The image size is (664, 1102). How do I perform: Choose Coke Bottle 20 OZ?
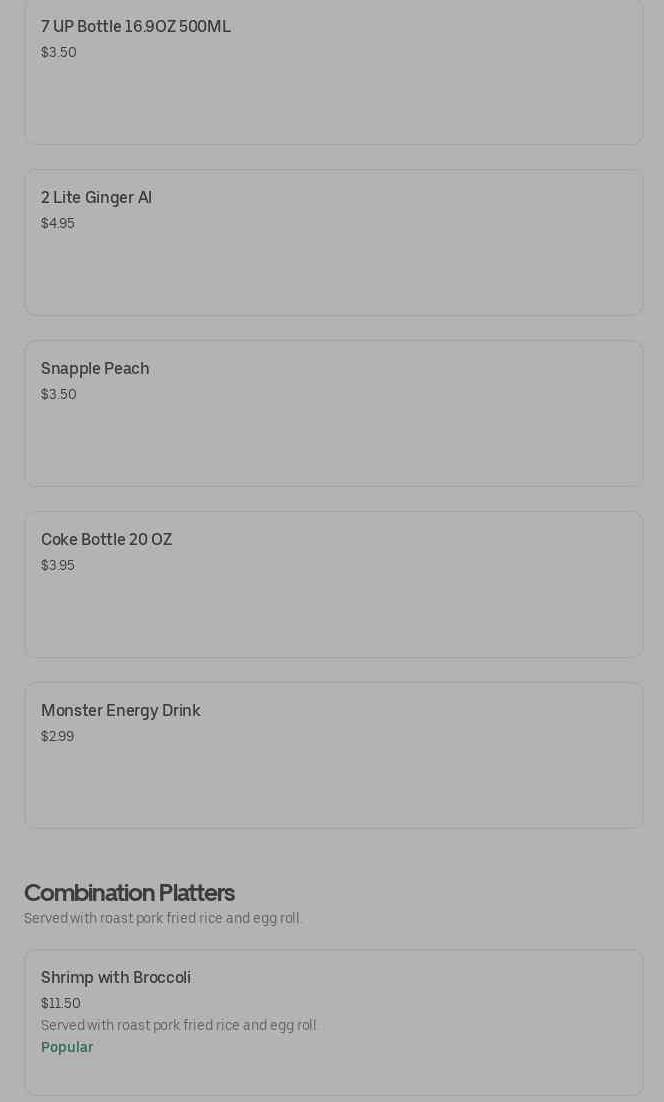334,585
